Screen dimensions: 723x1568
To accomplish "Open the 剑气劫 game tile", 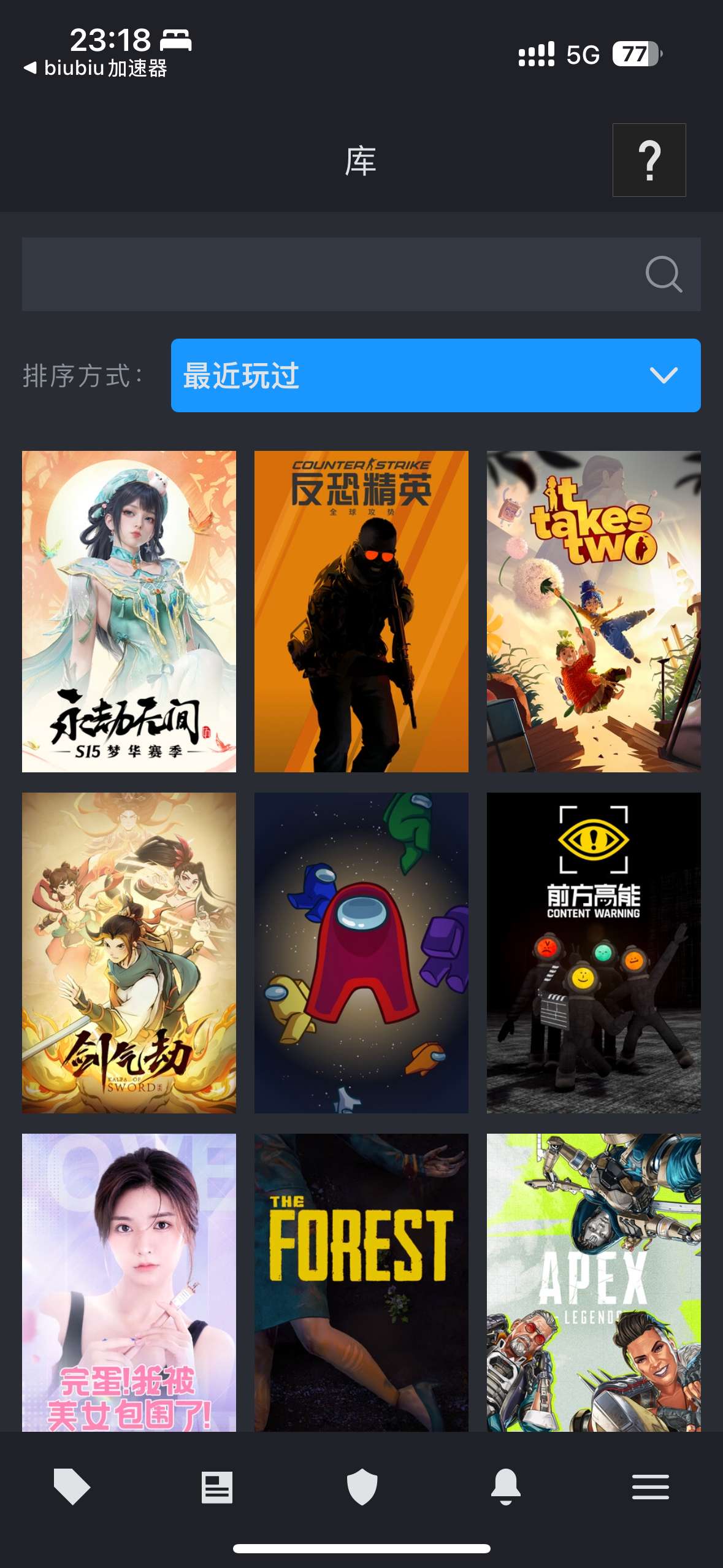I will coord(129,952).
